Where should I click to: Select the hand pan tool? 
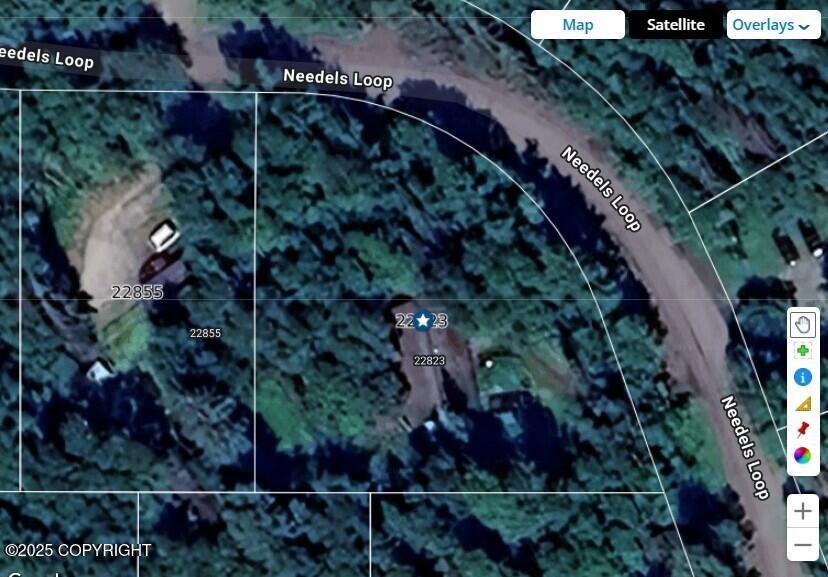[x=802, y=324]
